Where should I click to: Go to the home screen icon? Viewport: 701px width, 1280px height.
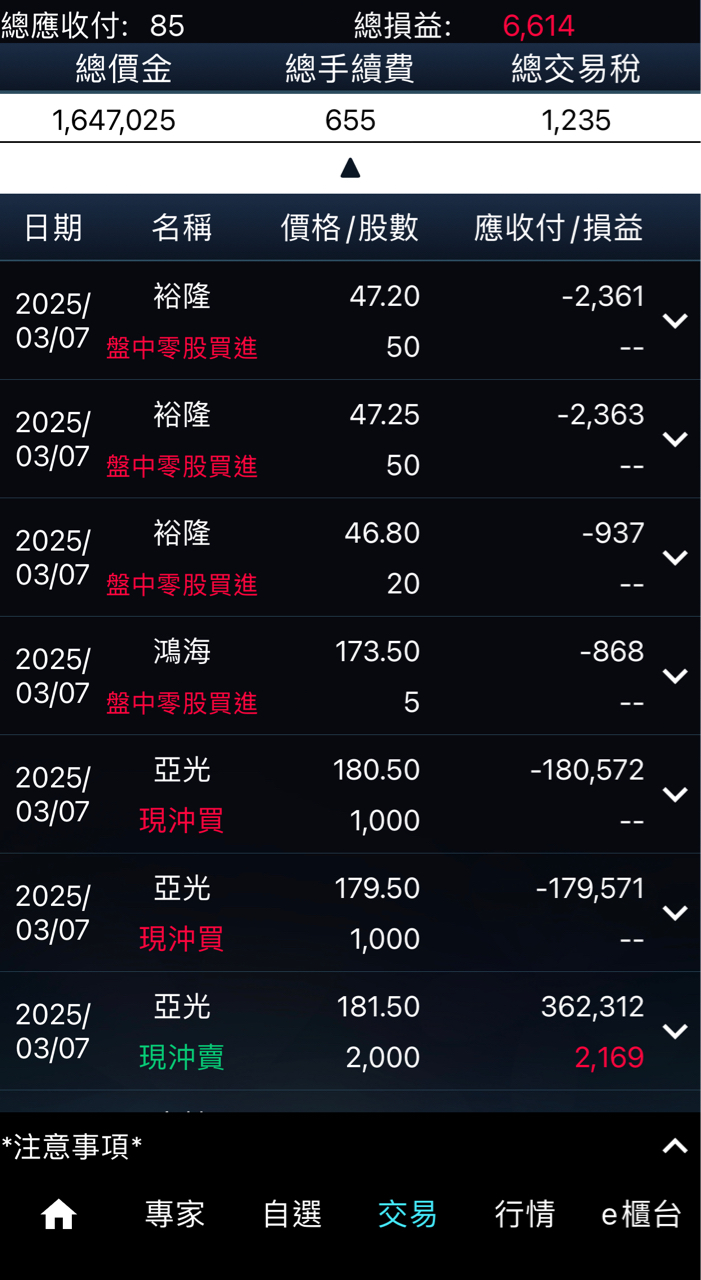[x=58, y=1214]
